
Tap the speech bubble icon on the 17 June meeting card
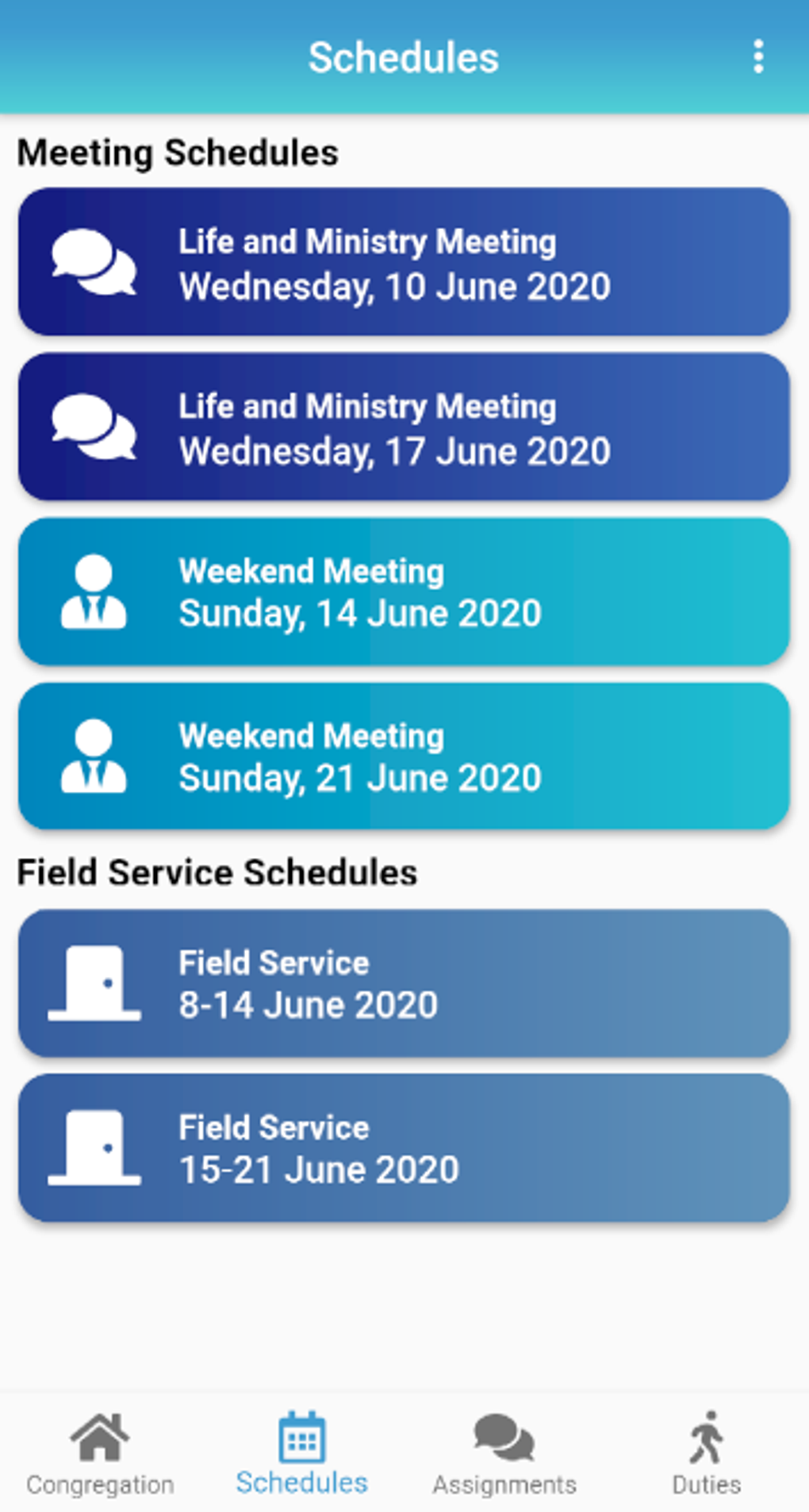point(93,427)
